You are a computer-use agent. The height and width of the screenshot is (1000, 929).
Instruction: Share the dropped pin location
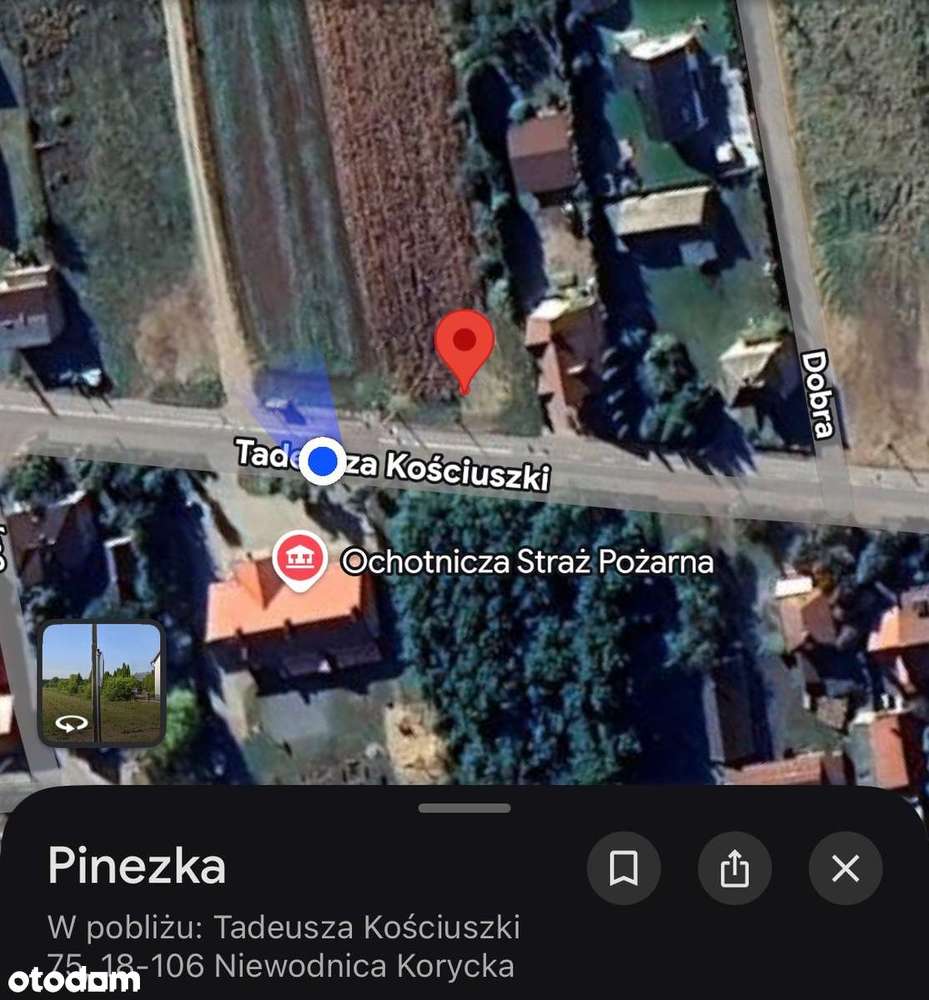pos(735,869)
